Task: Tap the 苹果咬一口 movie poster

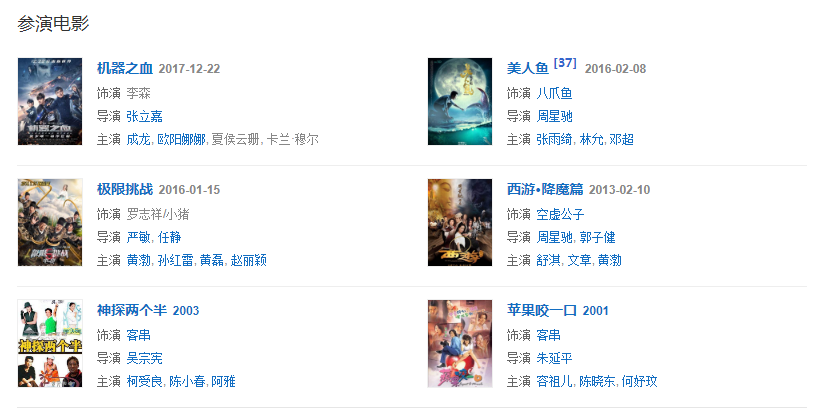Action: coord(460,343)
